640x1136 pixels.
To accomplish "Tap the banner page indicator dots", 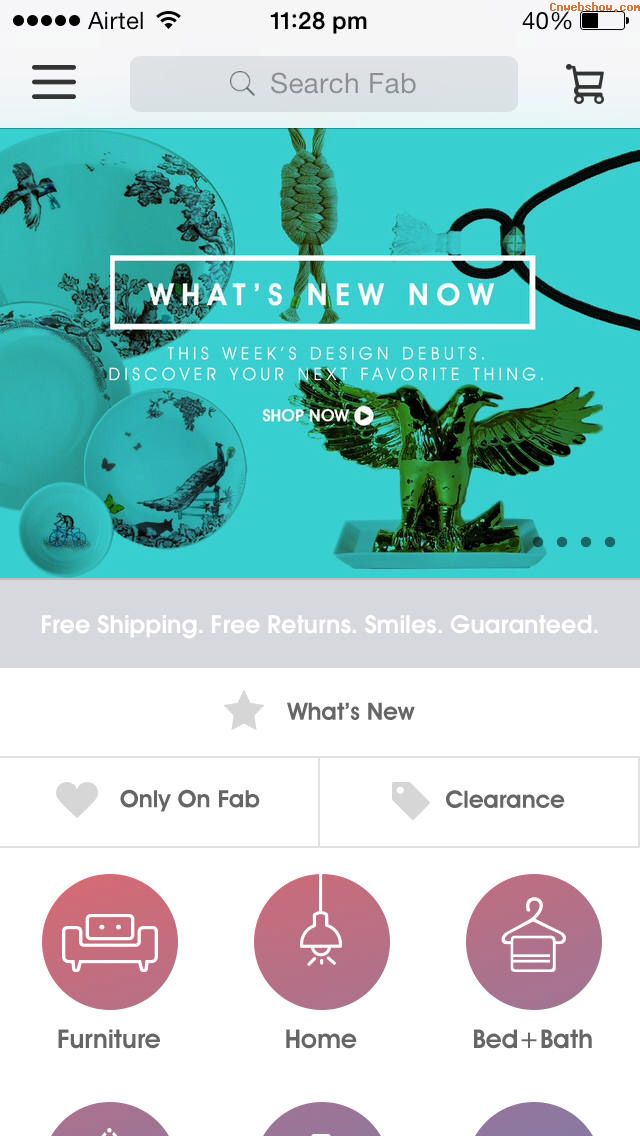I will tap(574, 542).
